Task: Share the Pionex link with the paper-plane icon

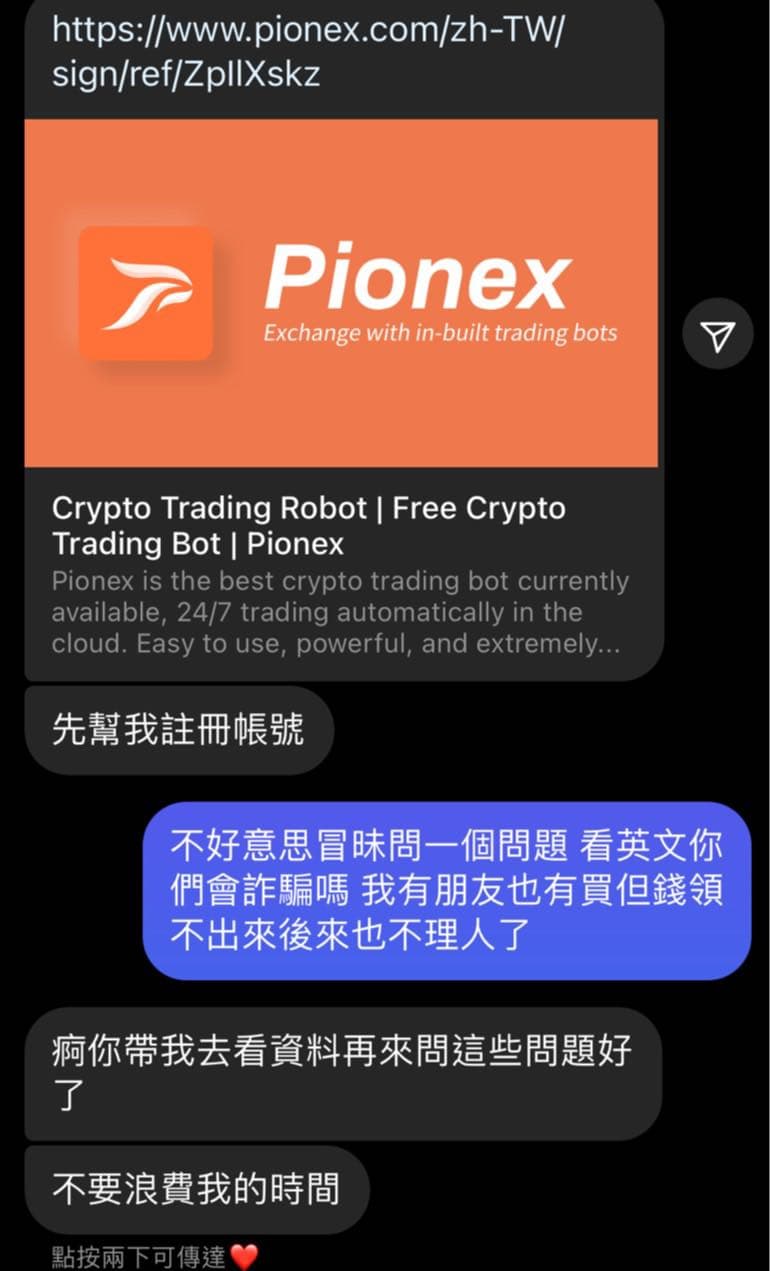Action: tap(717, 337)
